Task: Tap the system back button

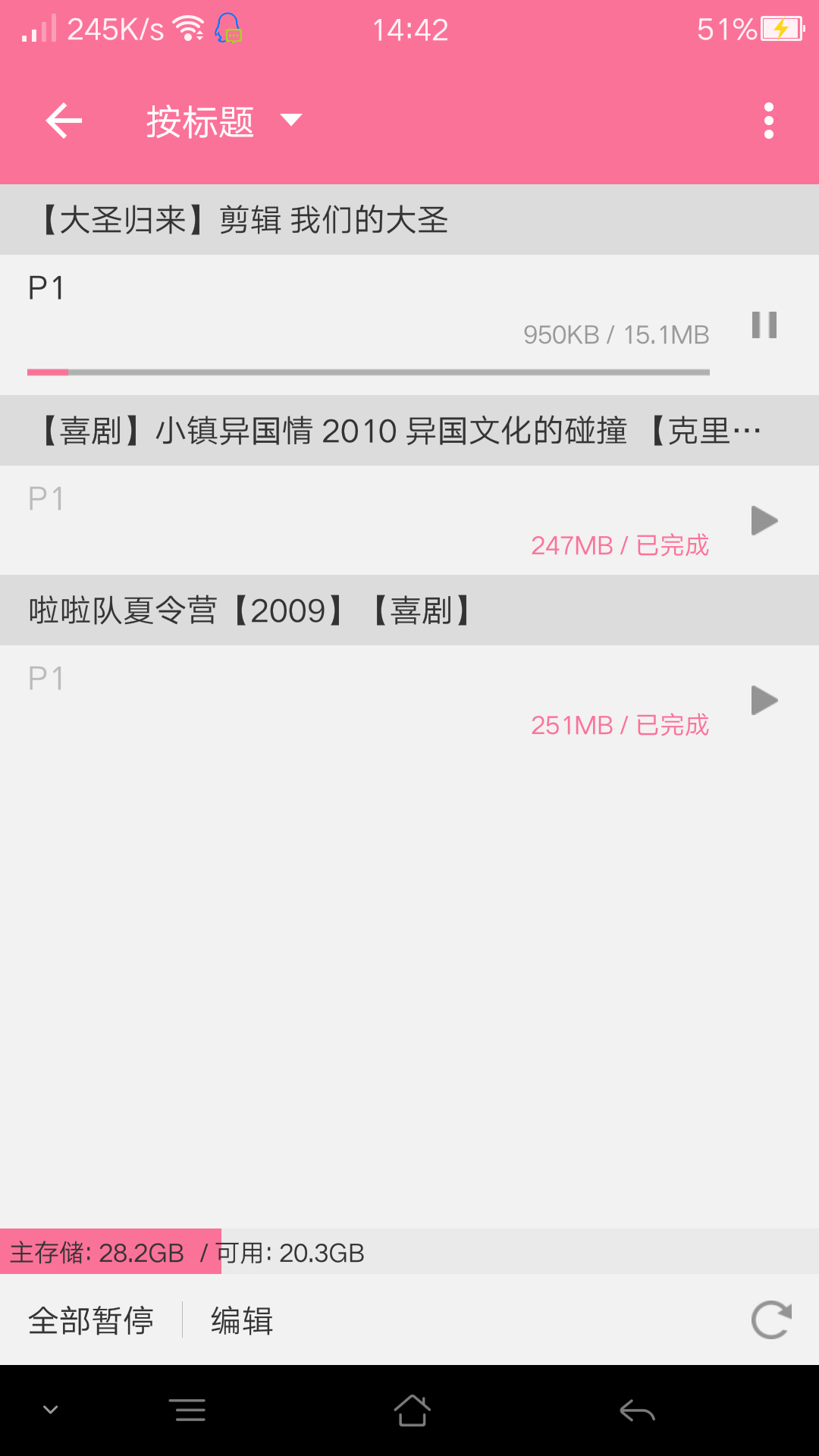Action: 637,1410
